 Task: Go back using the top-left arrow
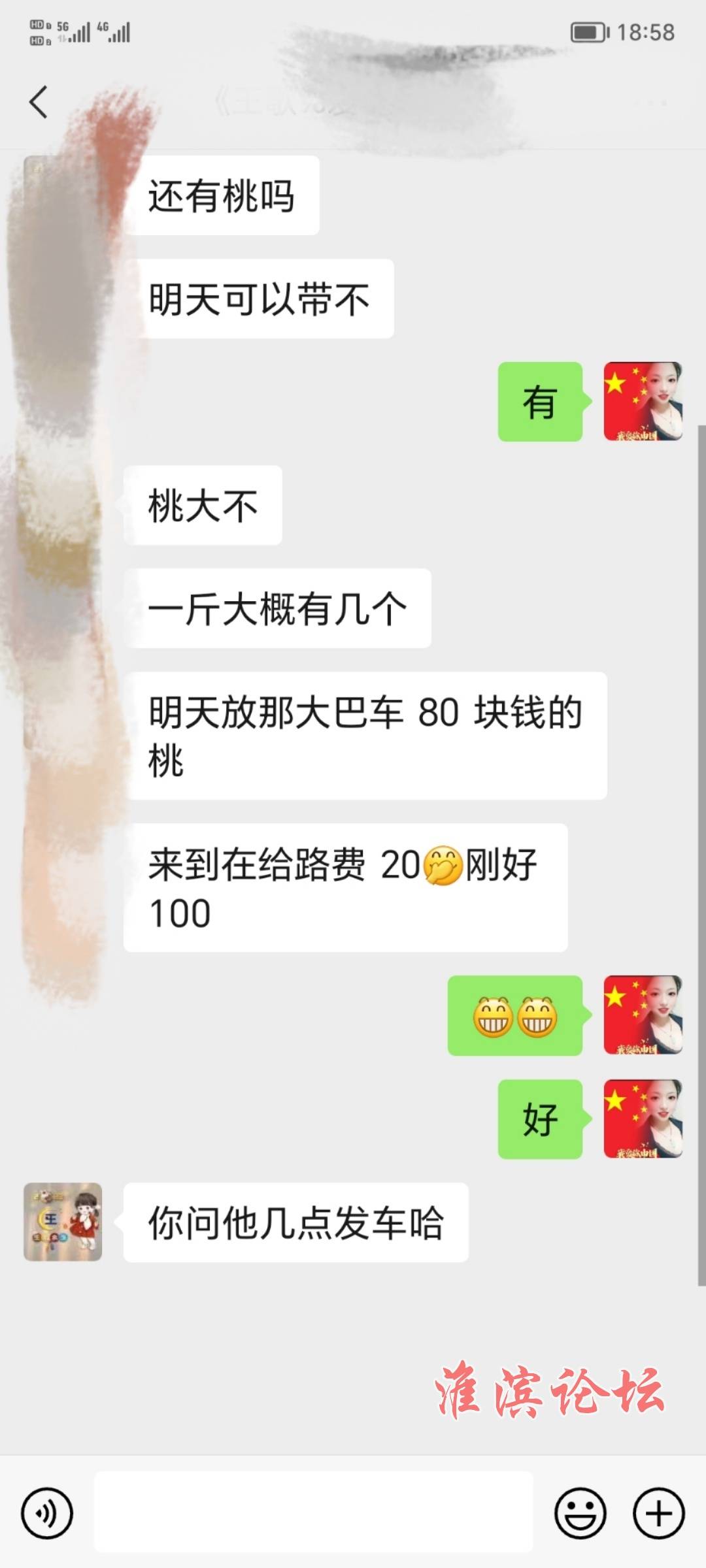click(x=39, y=103)
